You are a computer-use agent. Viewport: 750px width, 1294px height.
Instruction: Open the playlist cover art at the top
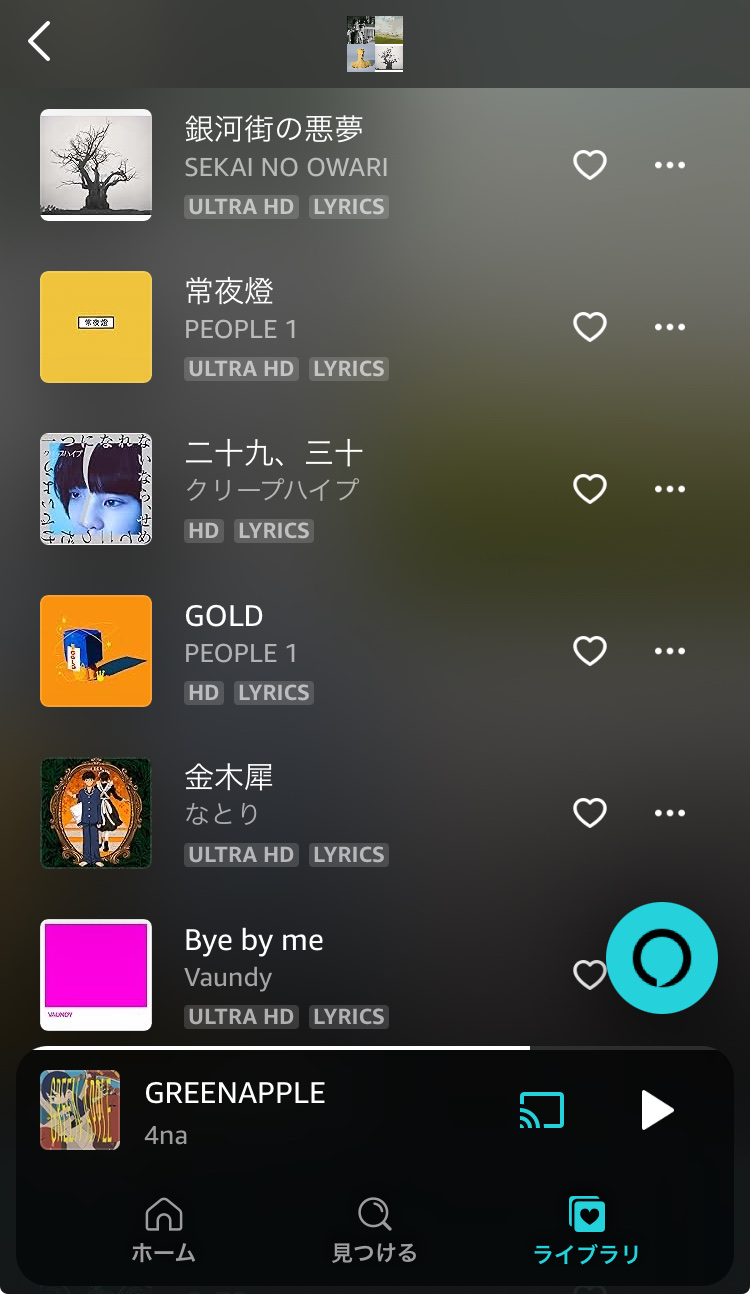374,43
